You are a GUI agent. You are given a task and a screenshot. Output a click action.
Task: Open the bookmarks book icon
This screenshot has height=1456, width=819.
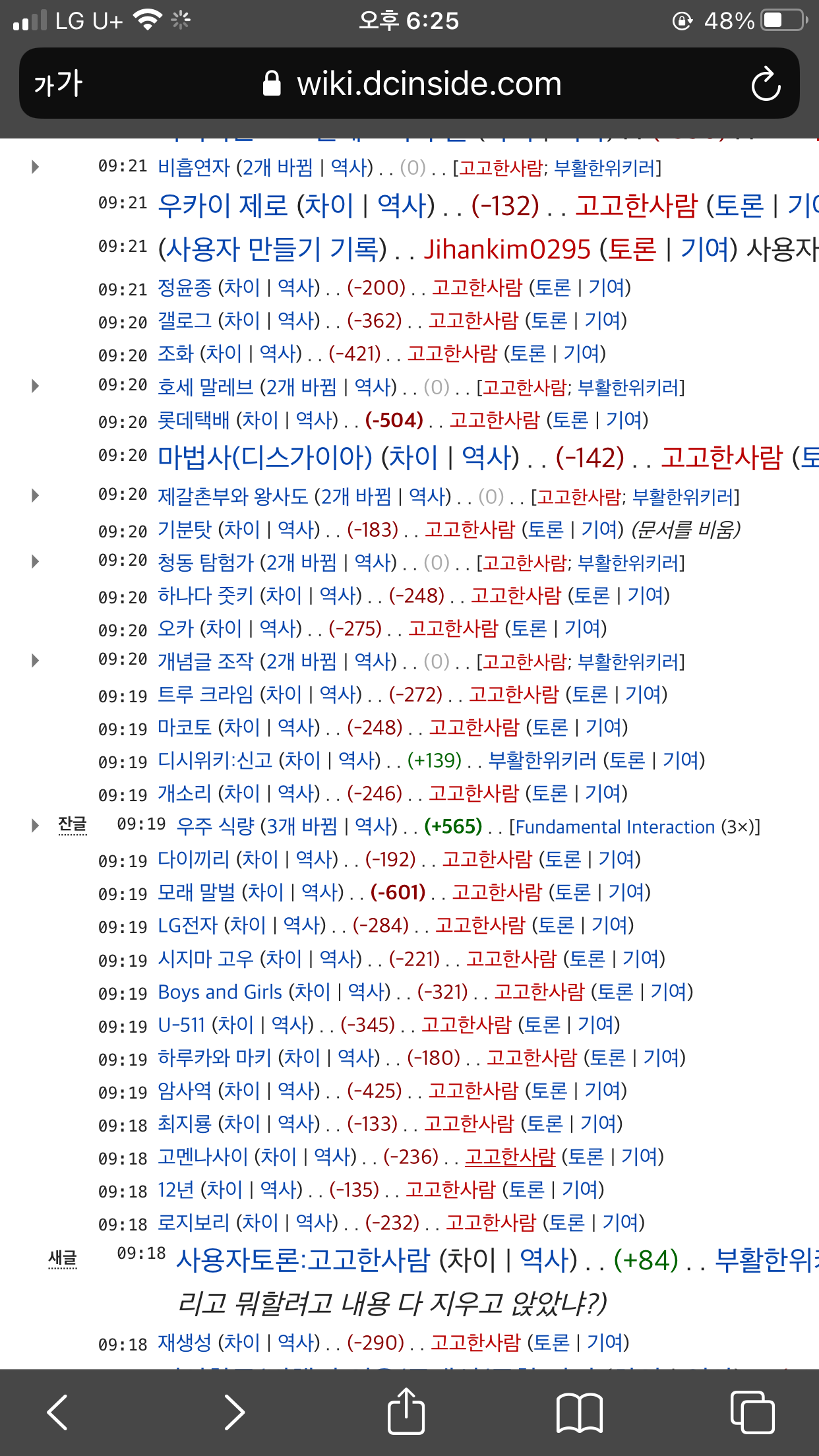580,1412
